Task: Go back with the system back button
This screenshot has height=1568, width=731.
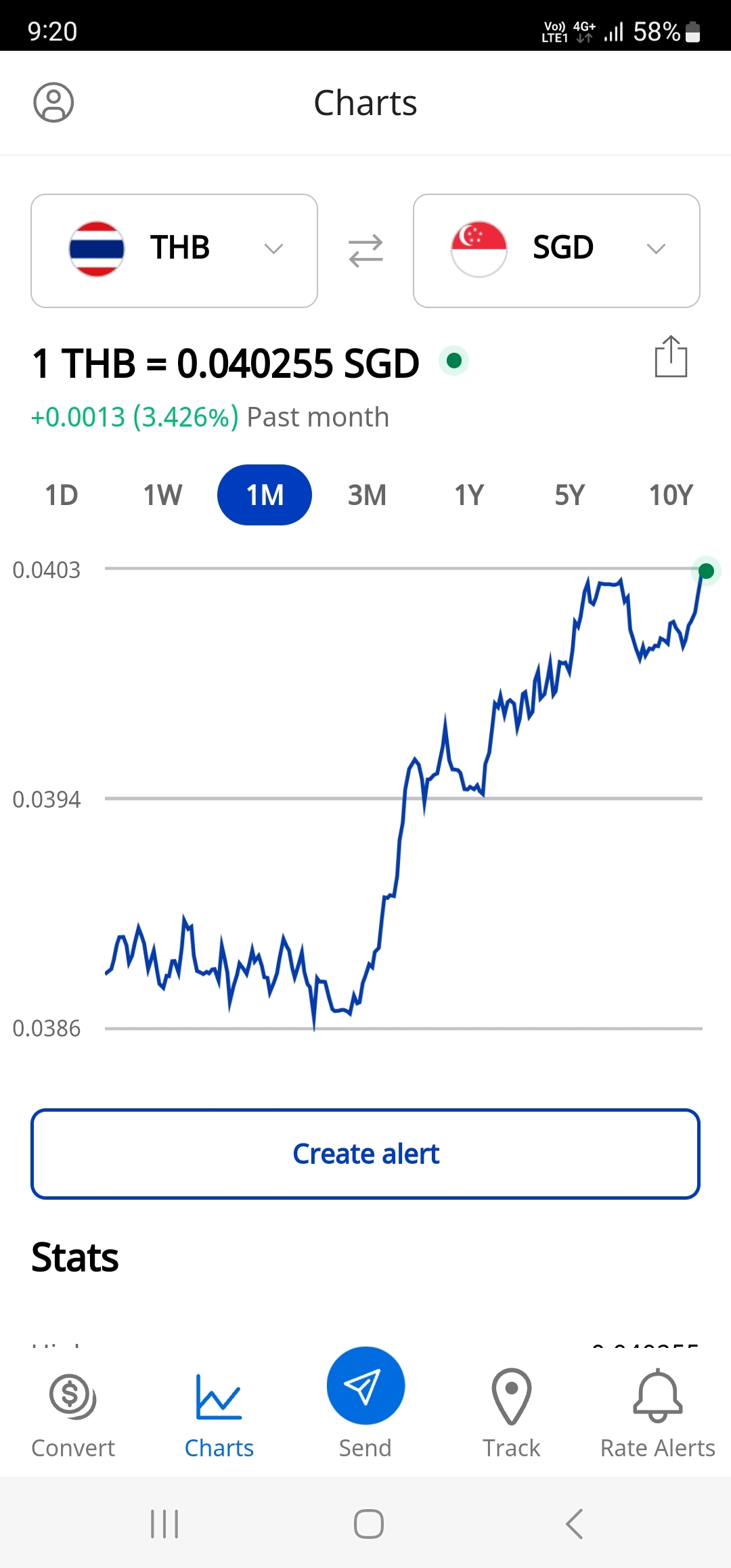Action: point(574,1524)
